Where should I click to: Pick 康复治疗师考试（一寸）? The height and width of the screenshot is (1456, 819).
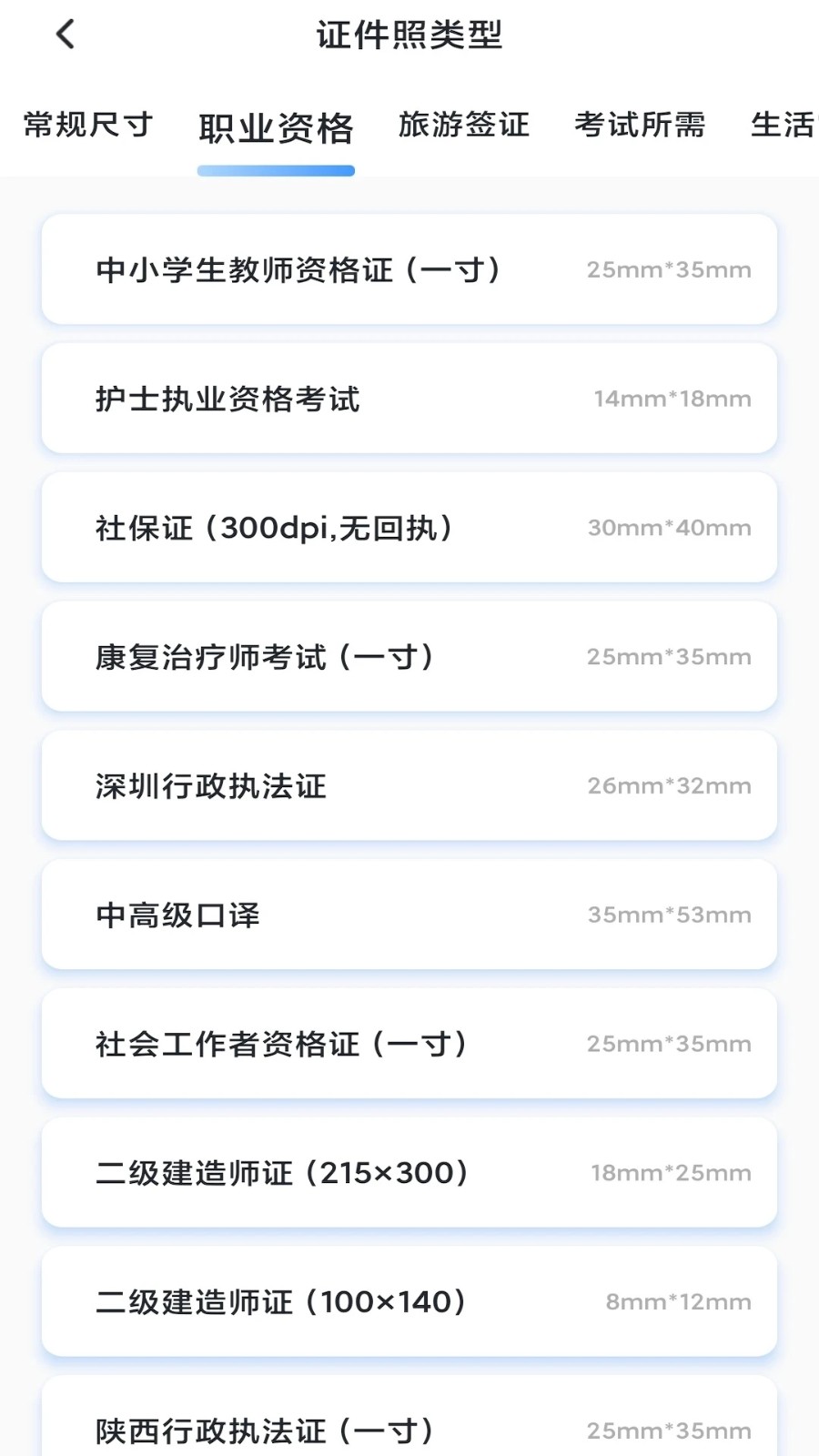tap(409, 656)
